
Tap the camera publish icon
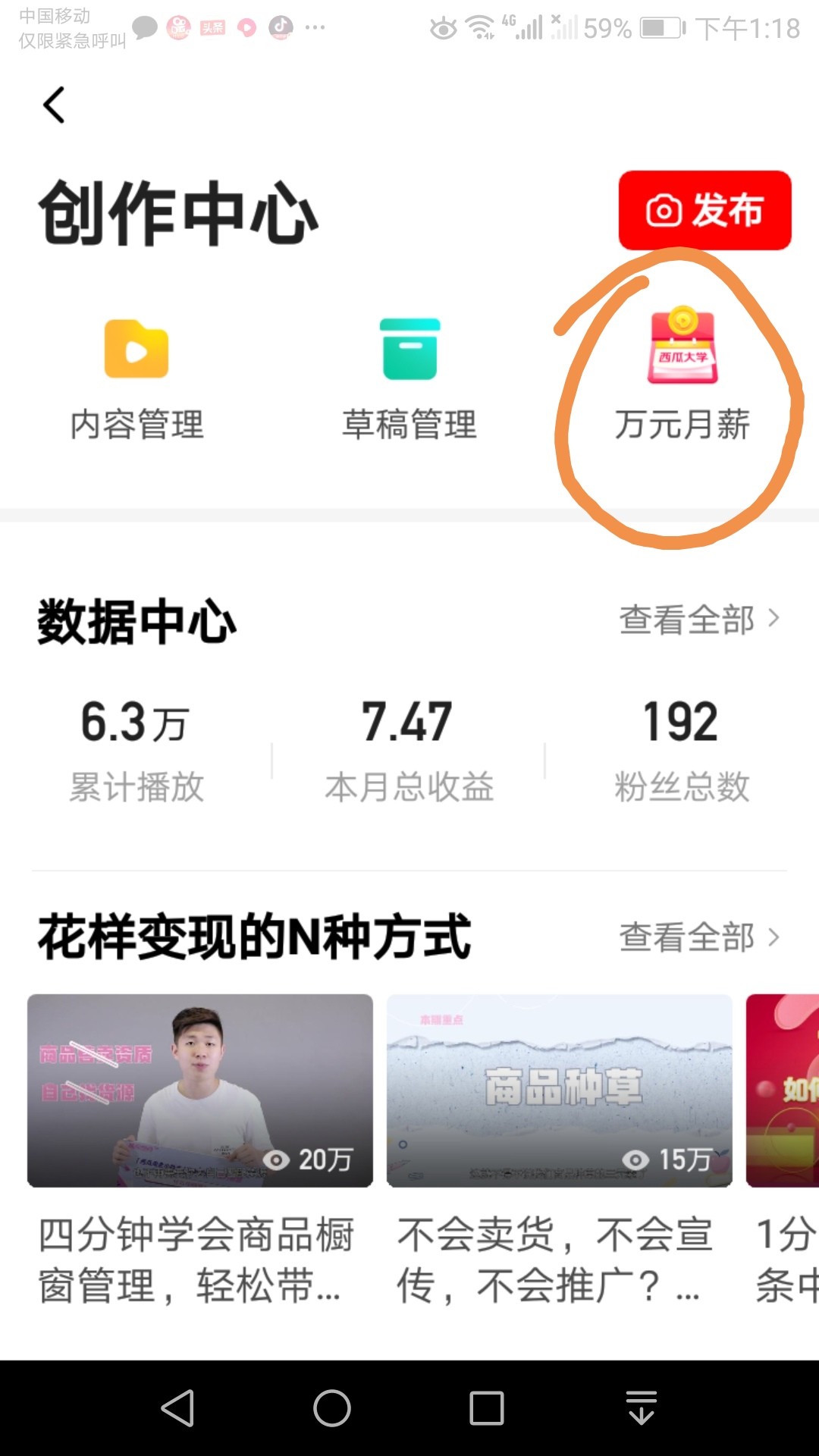[666, 212]
